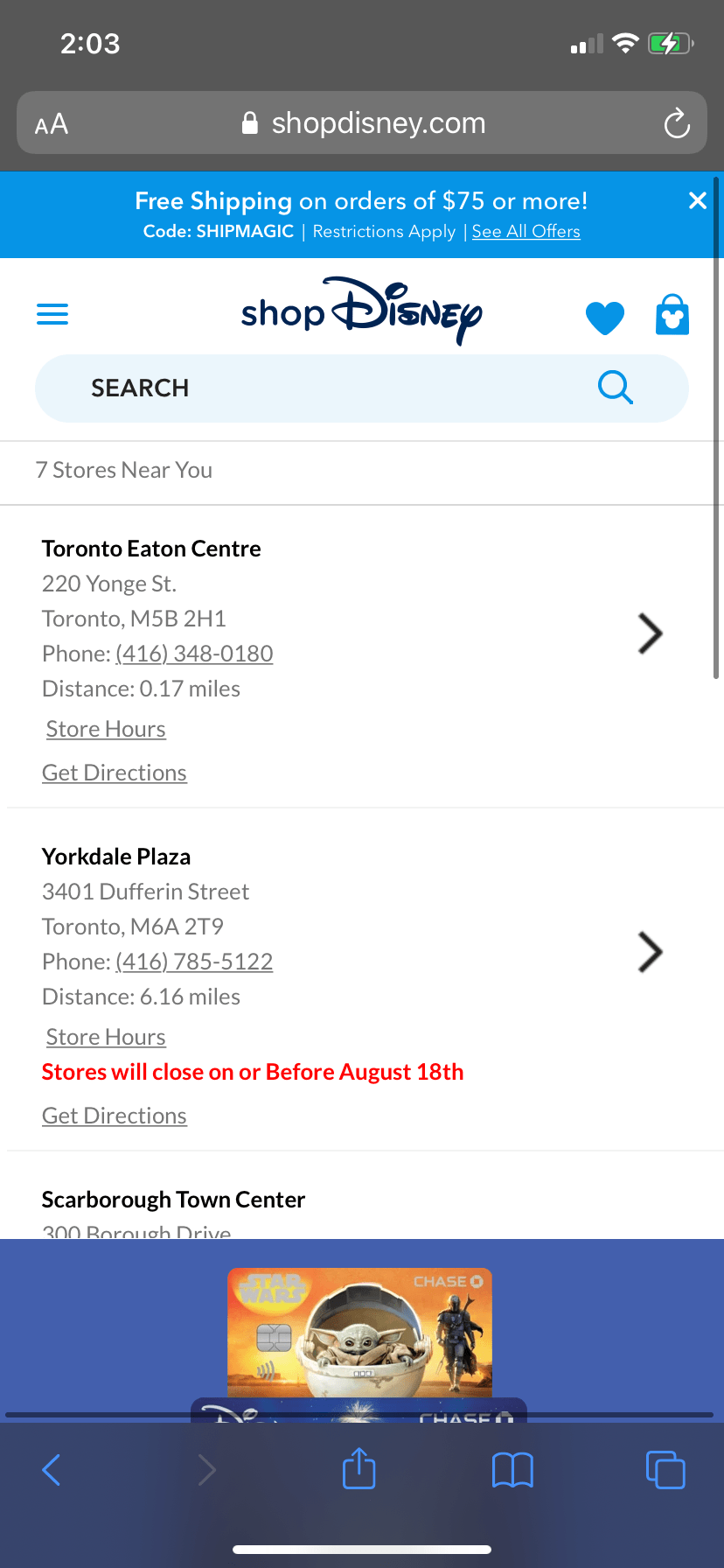The height and width of the screenshot is (1568, 724).
Task: Open the shopping bag
Action: coord(672,315)
